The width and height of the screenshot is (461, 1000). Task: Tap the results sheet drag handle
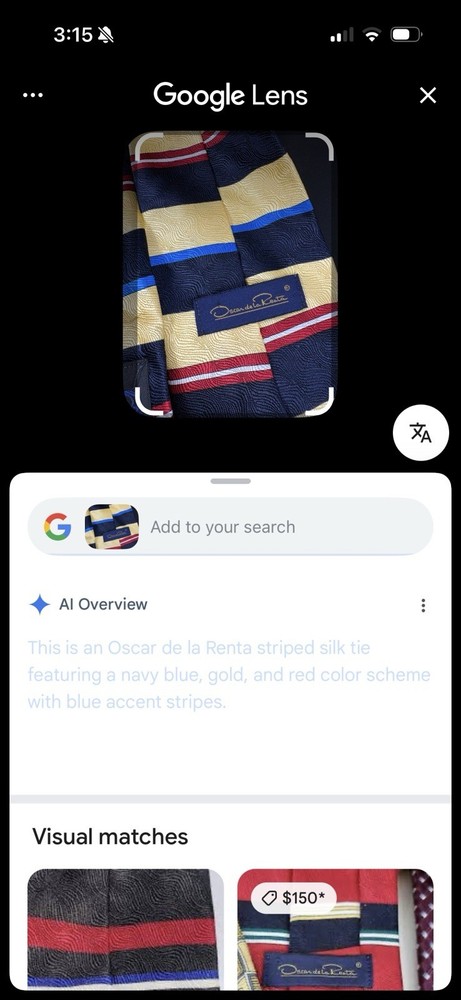point(230,481)
